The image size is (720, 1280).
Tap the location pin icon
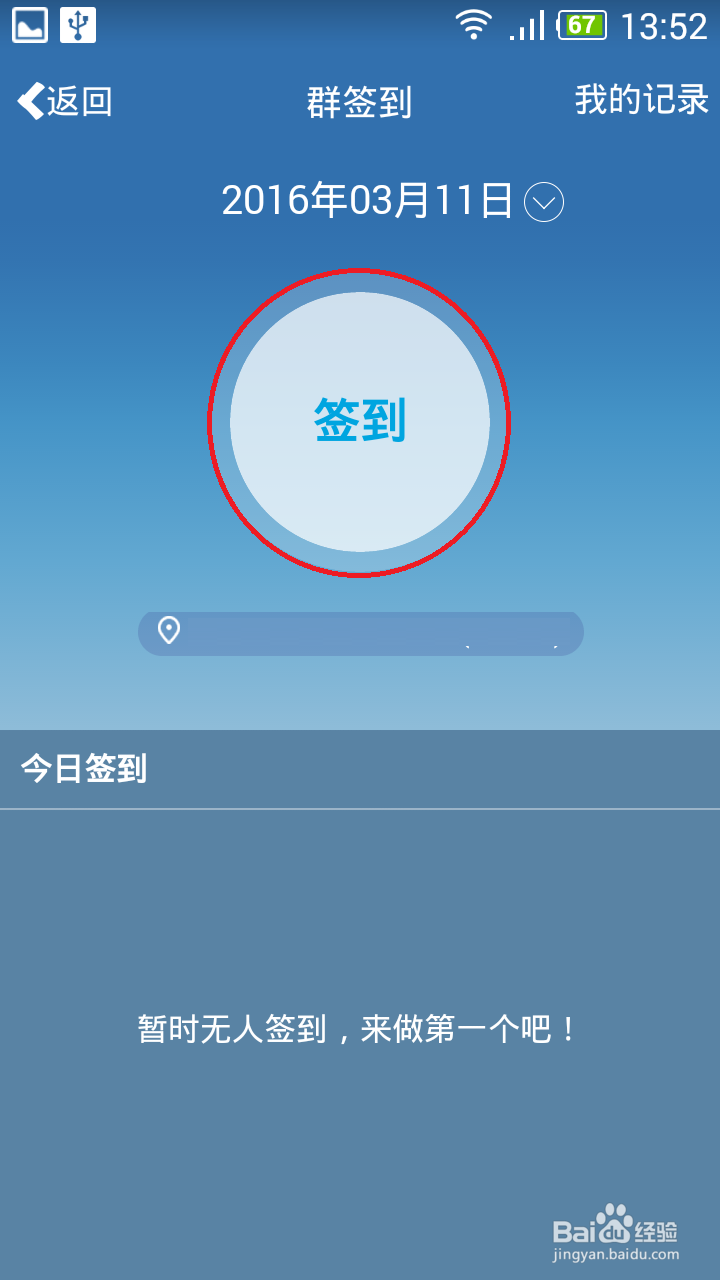pyautogui.click(x=168, y=631)
